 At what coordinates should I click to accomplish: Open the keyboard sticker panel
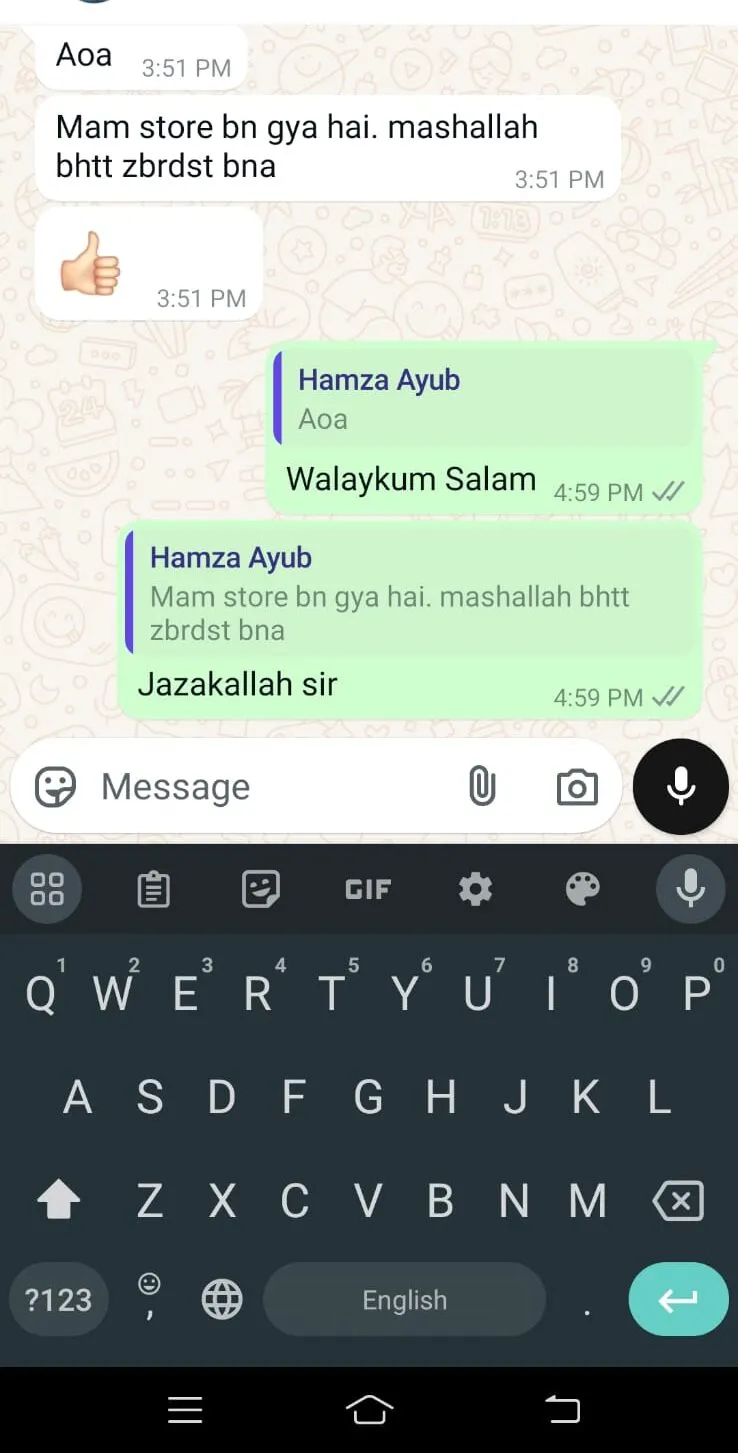click(261, 889)
